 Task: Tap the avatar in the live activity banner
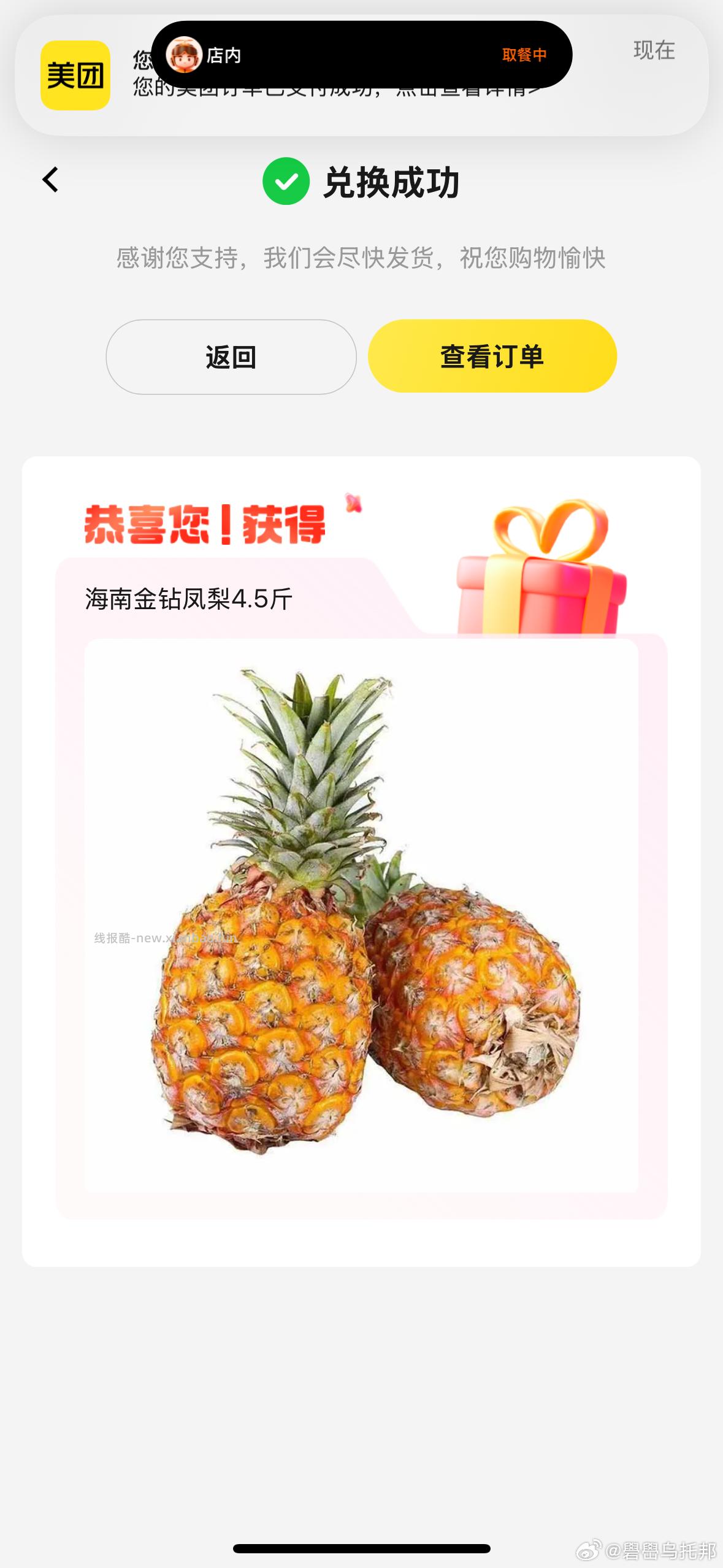[183, 55]
